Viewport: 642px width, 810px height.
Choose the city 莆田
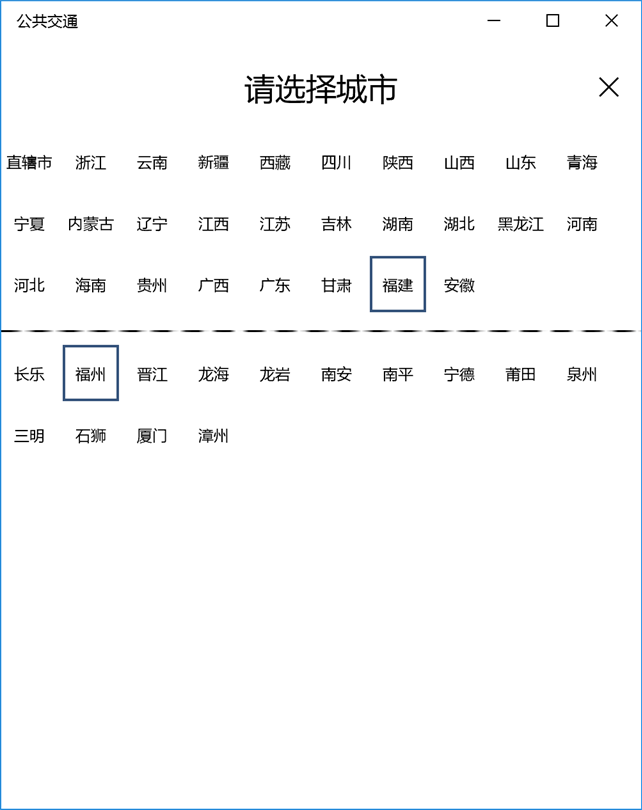[x=520, y=374]
